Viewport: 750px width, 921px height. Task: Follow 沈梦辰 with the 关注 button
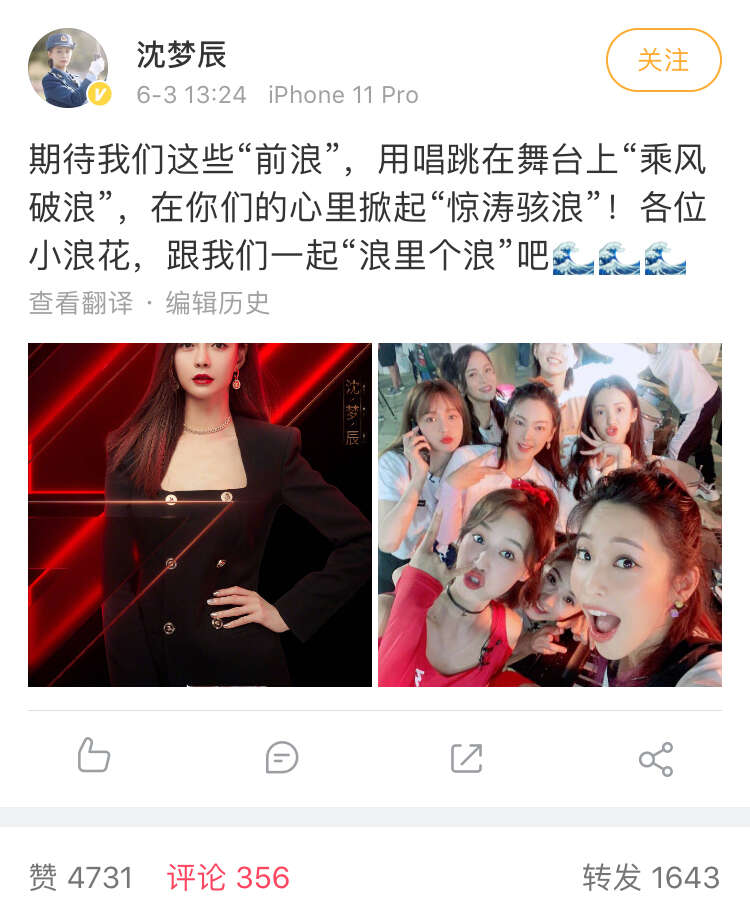click(x=663, y=60)
